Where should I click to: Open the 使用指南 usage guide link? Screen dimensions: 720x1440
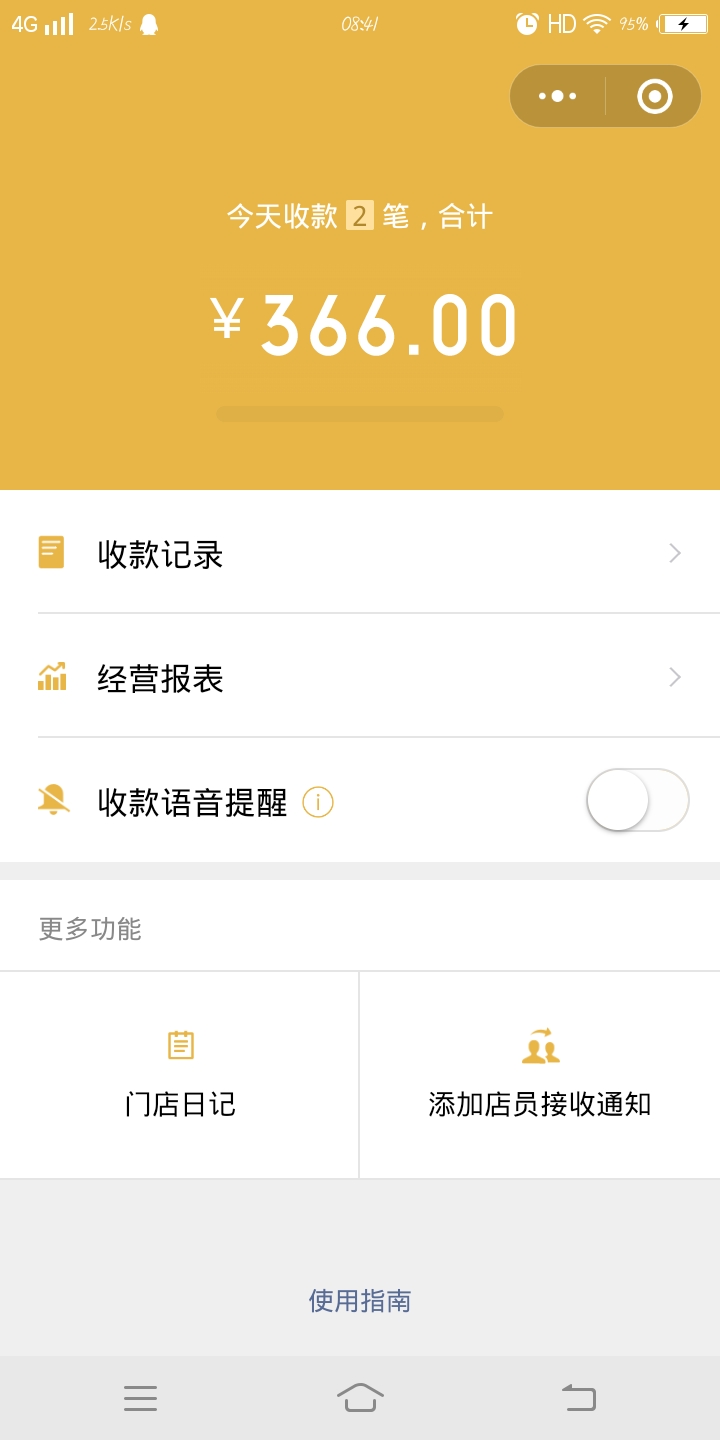pyautogui.click(x=360, y=1301)
